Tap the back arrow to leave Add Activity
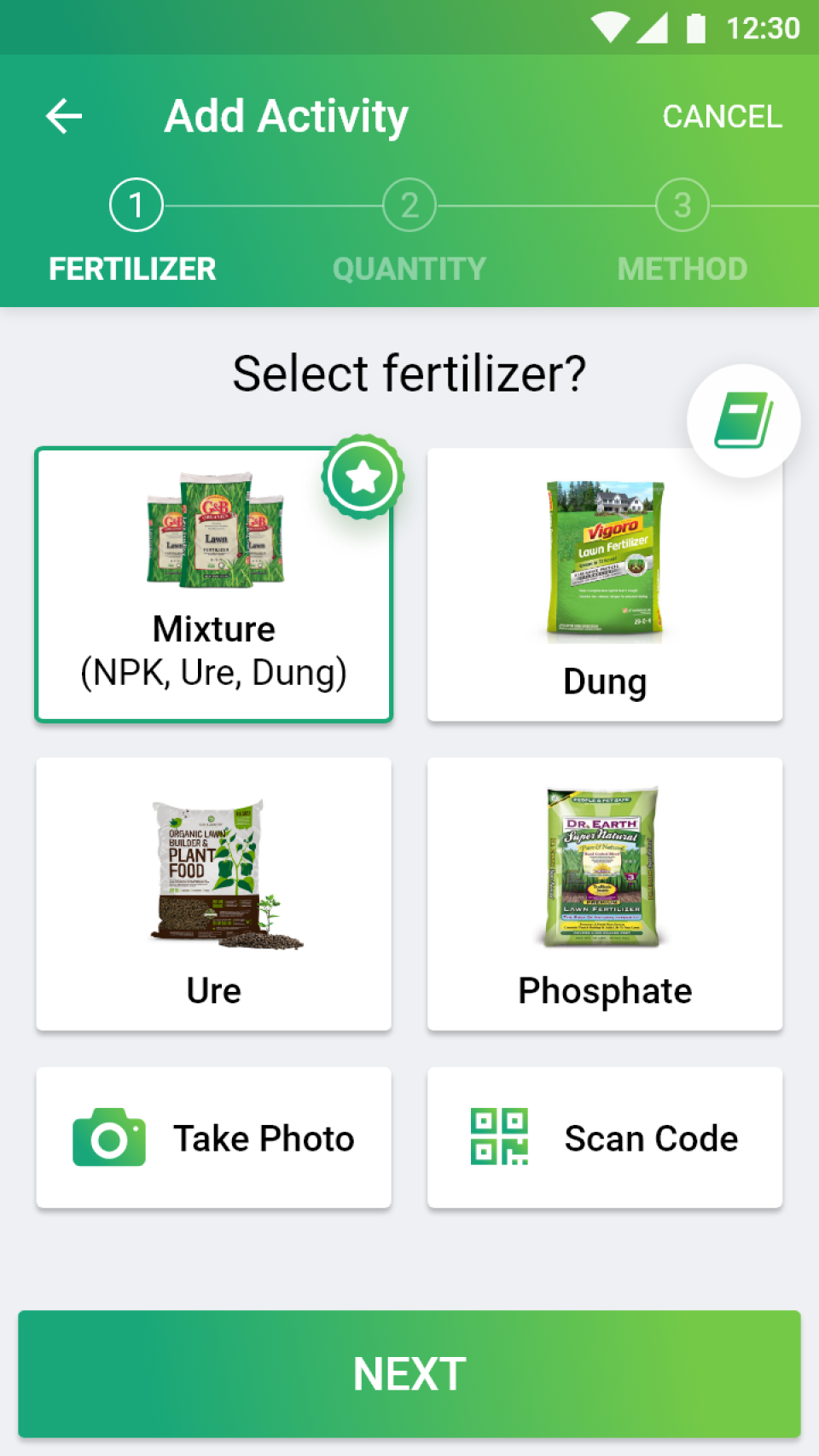Image resolution: width=819 pixels, height=1456 pixels. [x=62, y=115]
